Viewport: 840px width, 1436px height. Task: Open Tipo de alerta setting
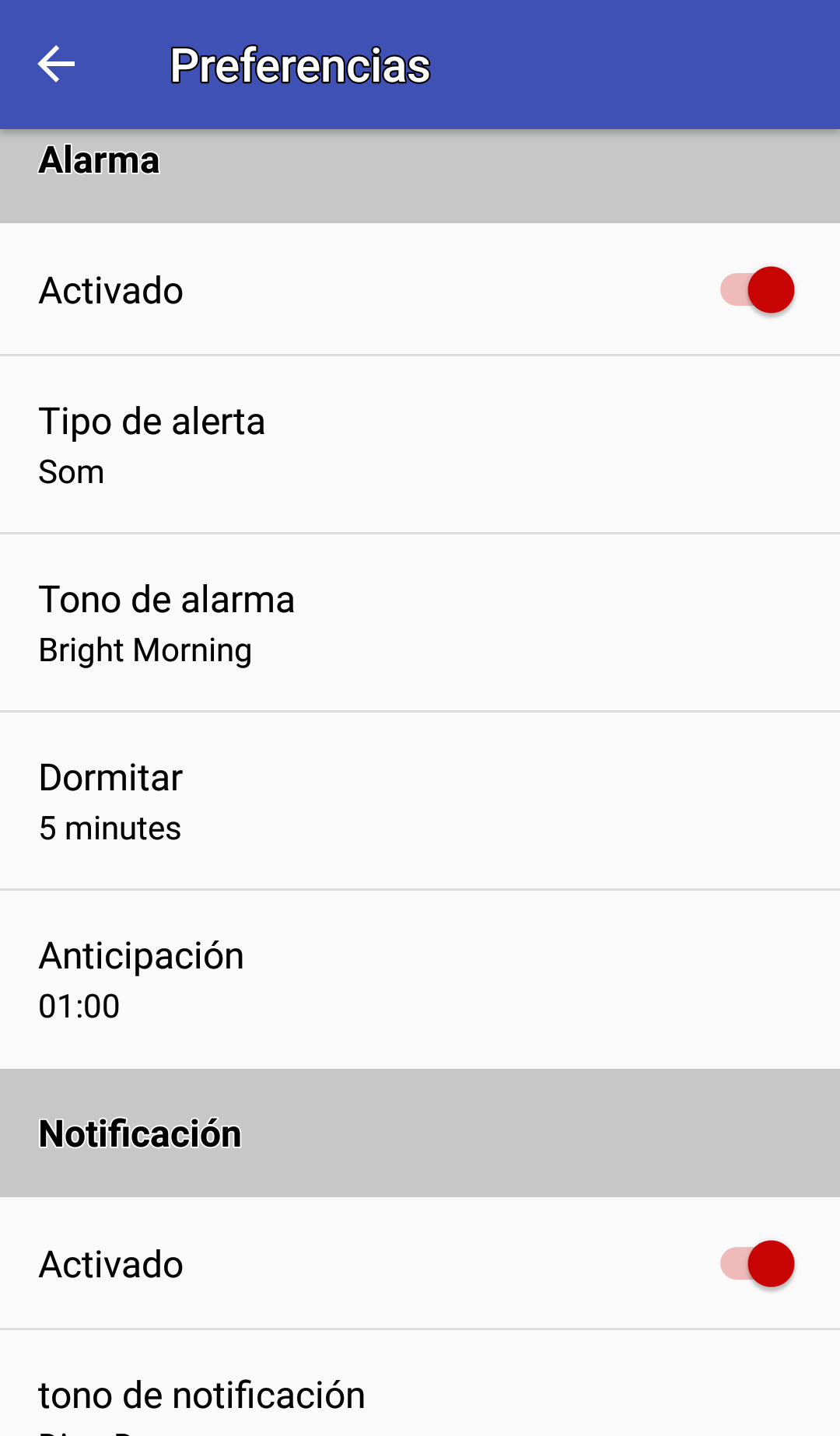point(420,445)
